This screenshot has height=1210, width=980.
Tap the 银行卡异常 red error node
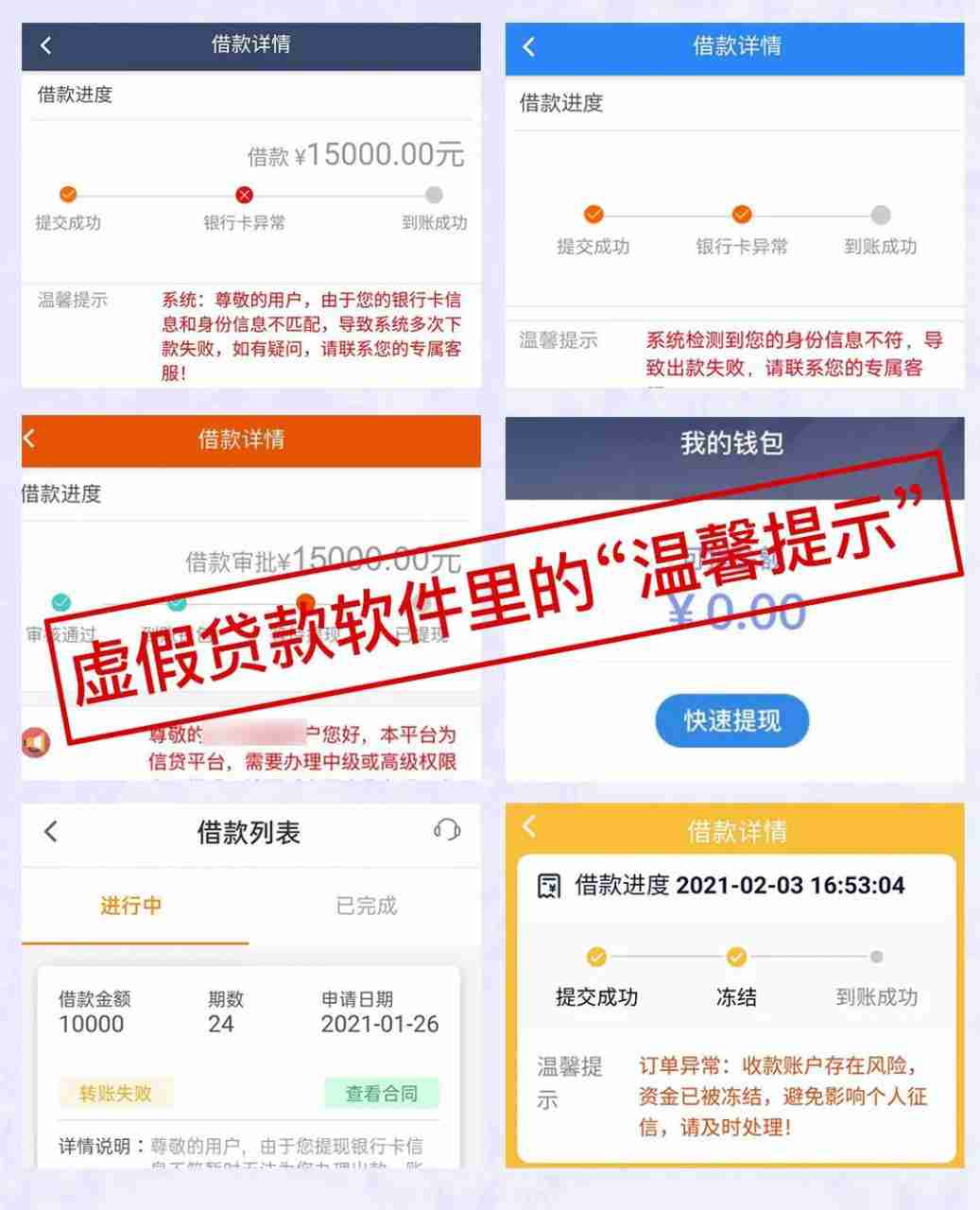[x=244, y=196]
